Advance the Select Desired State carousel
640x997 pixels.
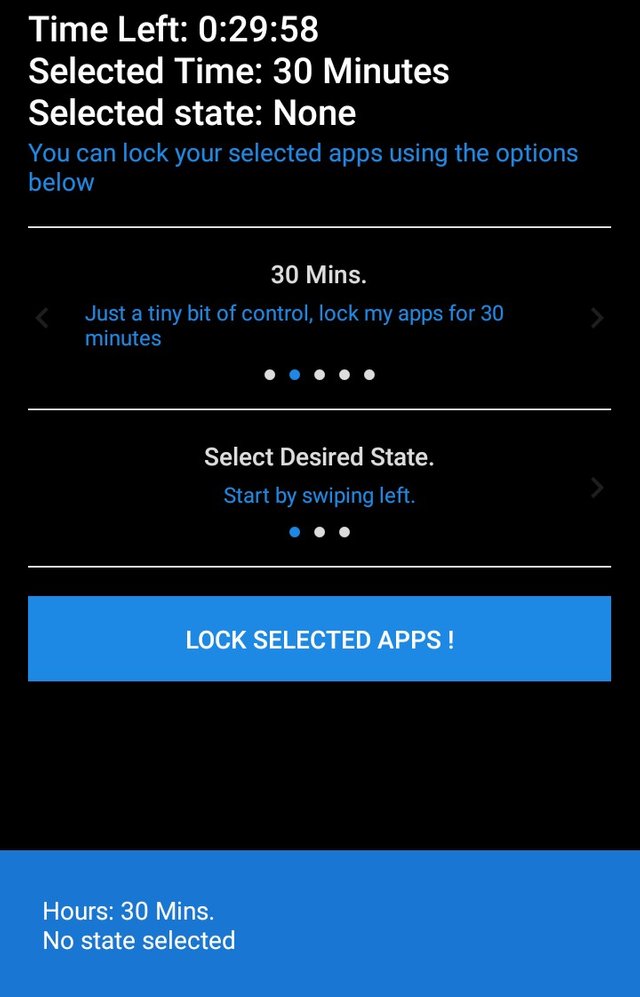pos(597,487)
